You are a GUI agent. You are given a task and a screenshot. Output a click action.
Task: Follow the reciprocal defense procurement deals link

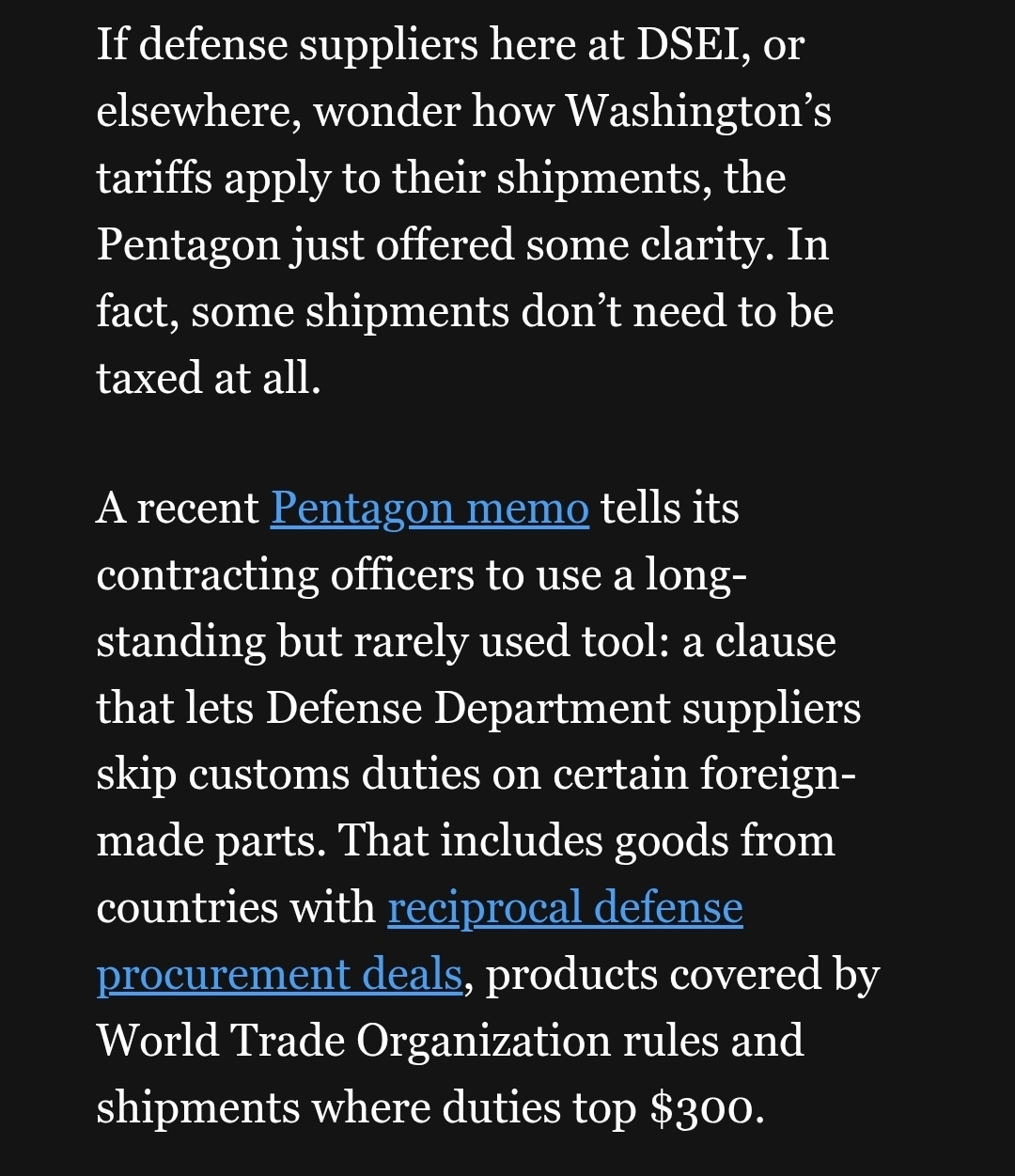click(565, 908)
